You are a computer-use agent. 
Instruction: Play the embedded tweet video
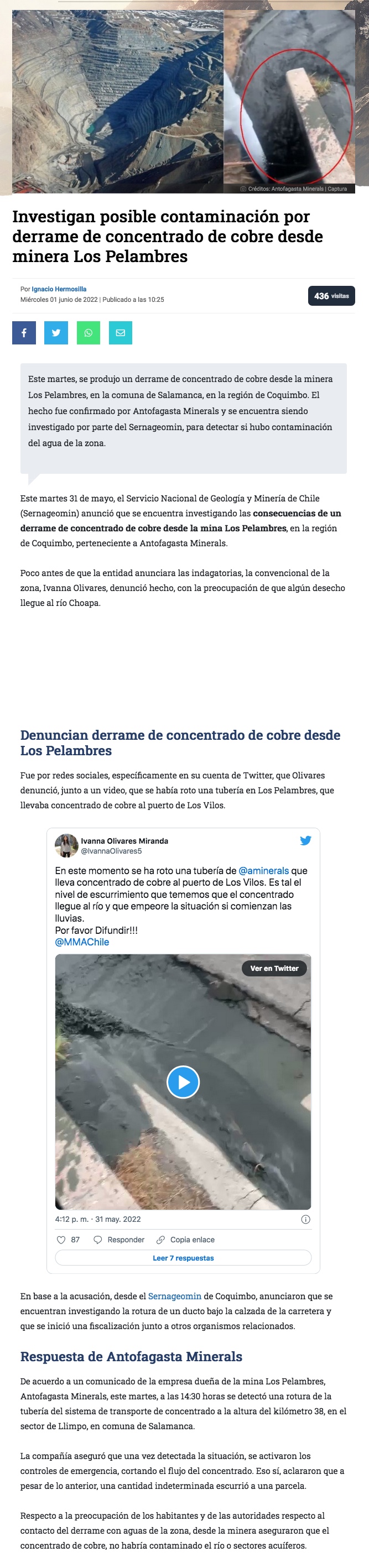point(183,1081)
